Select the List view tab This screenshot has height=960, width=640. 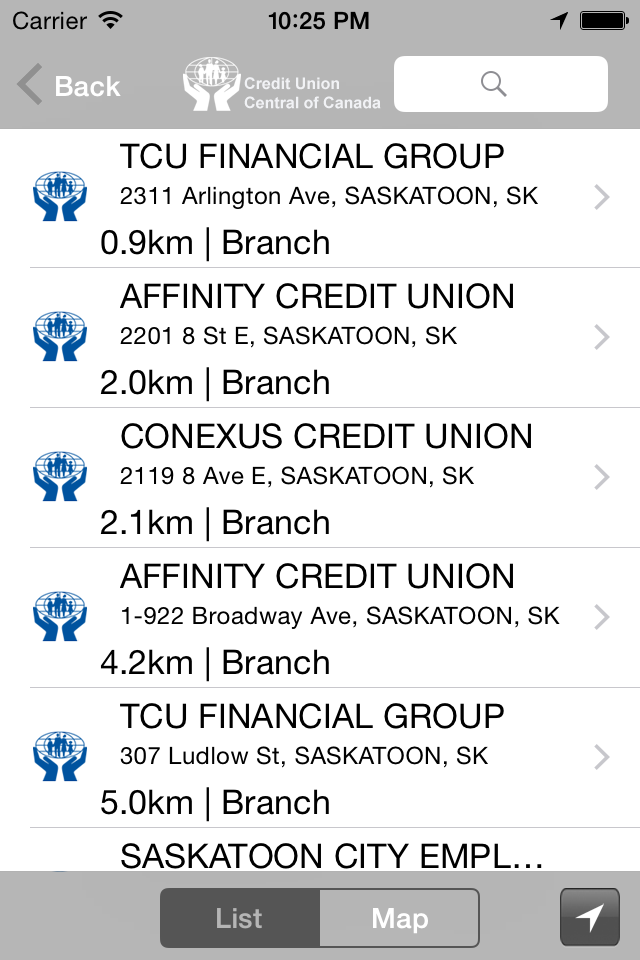240,918
